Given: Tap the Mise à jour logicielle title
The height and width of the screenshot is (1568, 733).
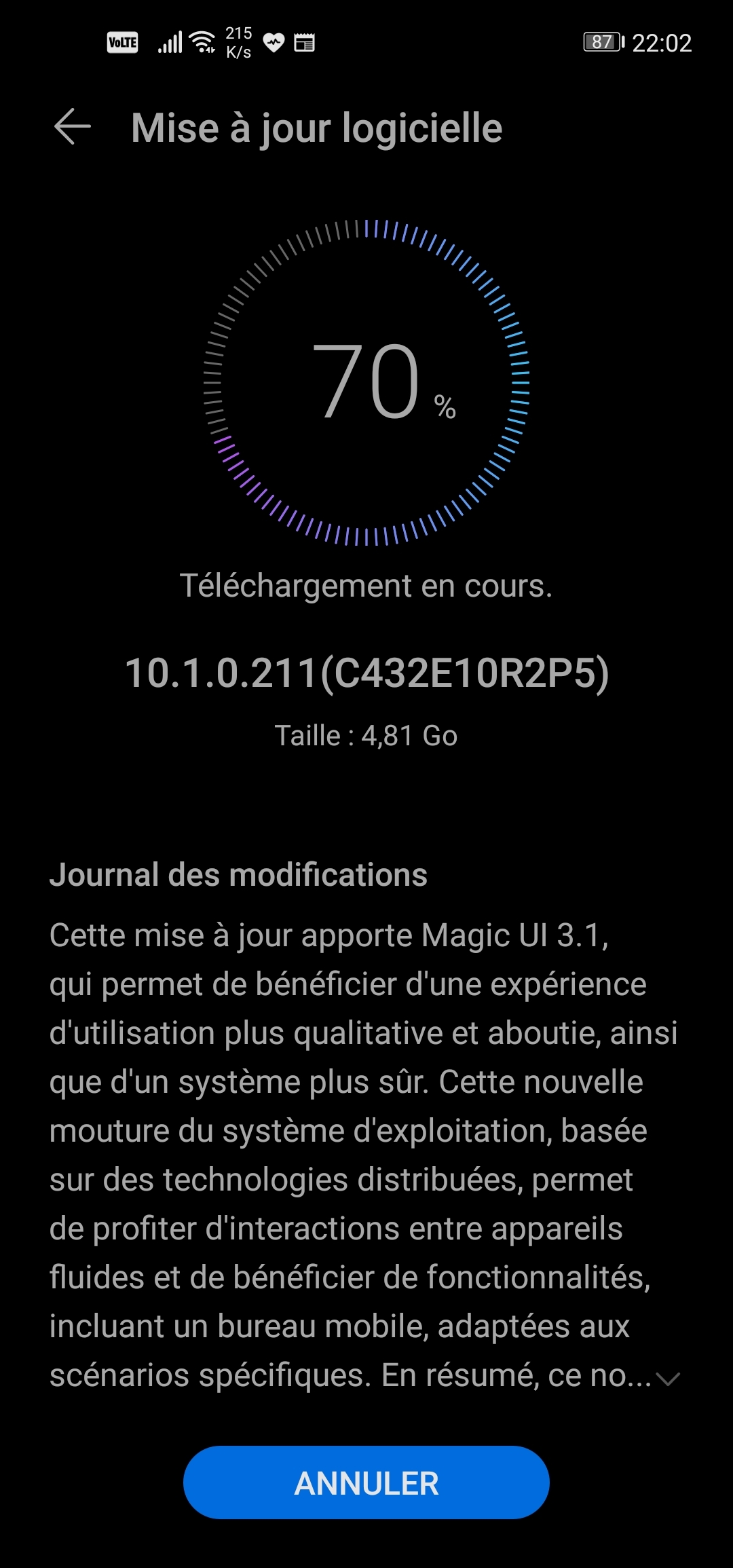Looking at the screenshot, I should (316, 128).
